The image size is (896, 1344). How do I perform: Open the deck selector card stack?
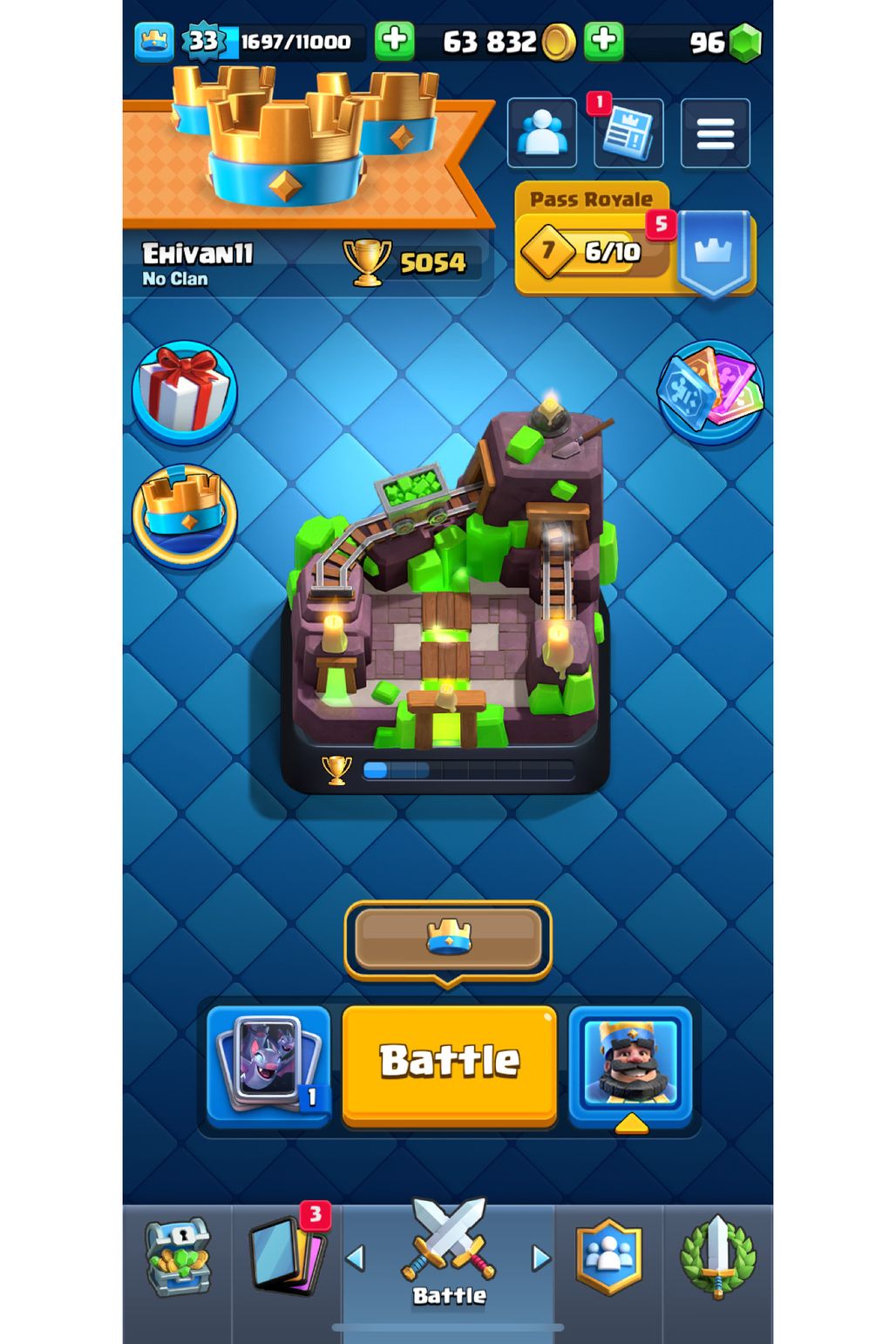268,1065
